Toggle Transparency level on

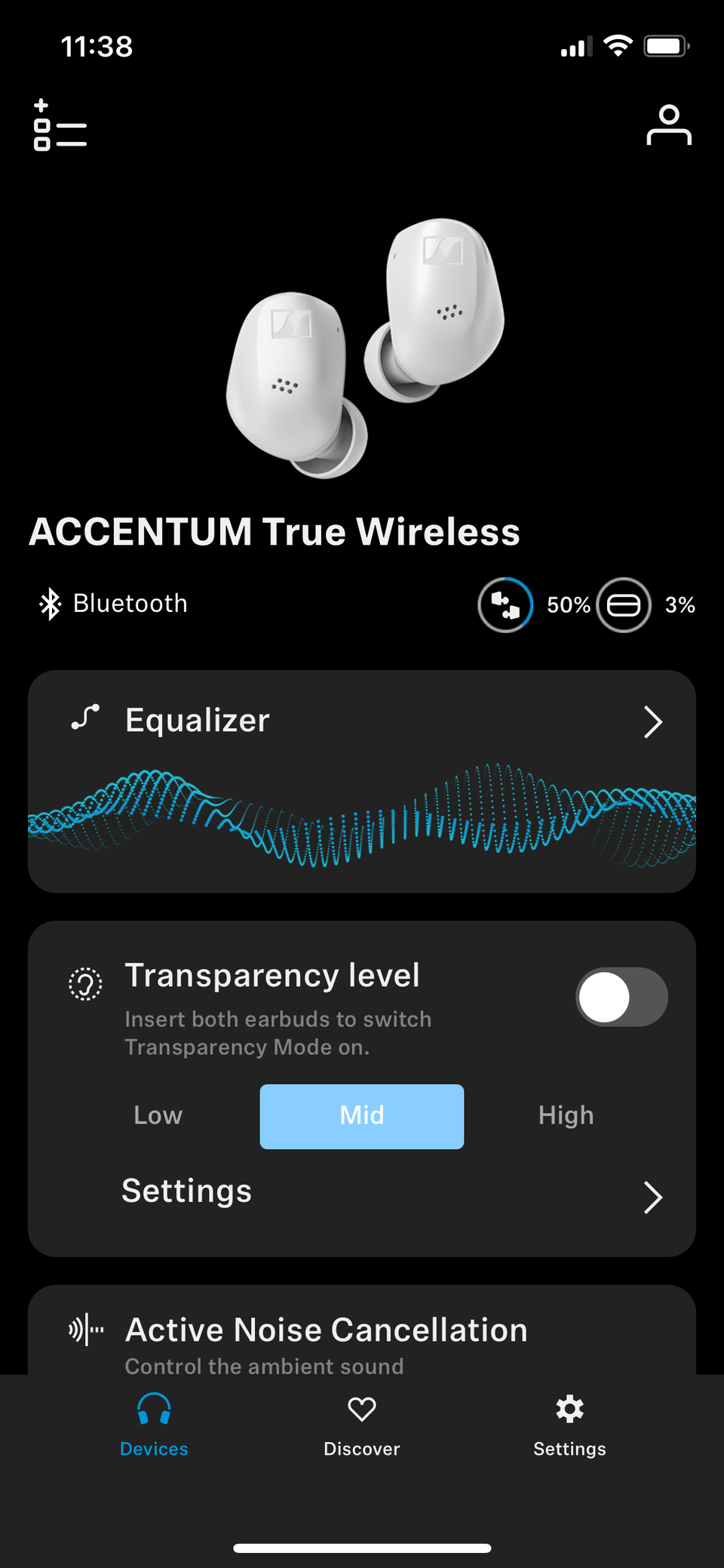(x=621, y=997)
